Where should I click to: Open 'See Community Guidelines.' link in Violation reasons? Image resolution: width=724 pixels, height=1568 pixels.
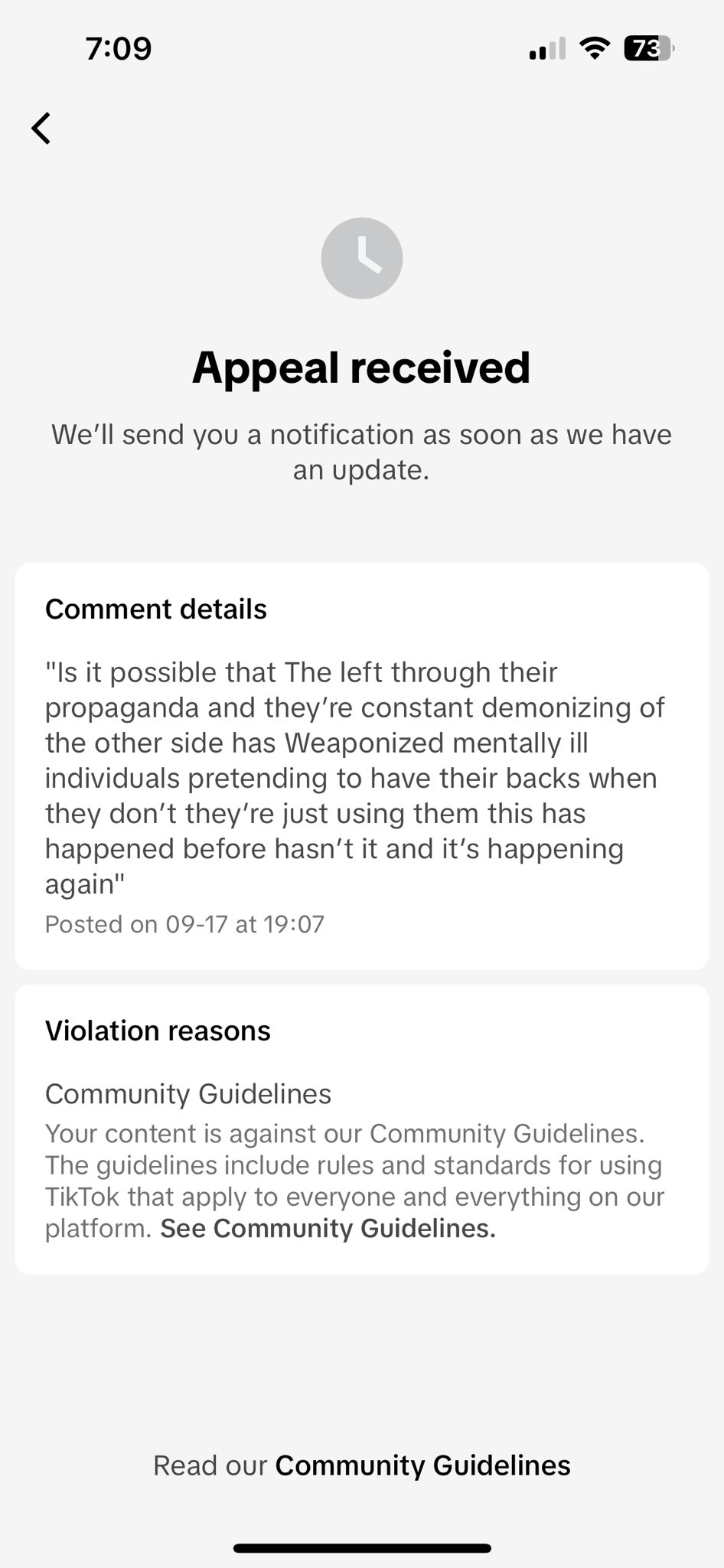pos(328,1228)
